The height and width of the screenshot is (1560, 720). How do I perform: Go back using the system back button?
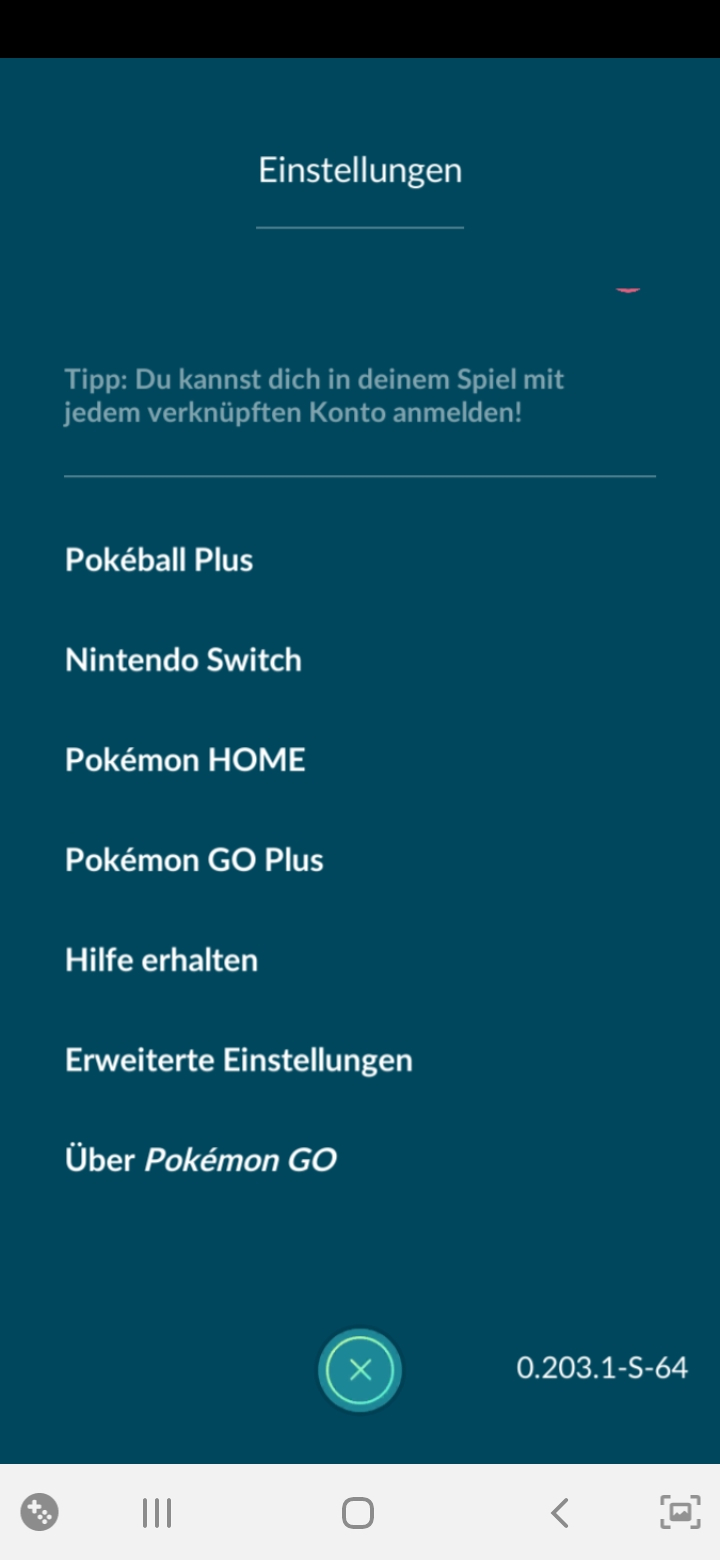click(560, 1513)
